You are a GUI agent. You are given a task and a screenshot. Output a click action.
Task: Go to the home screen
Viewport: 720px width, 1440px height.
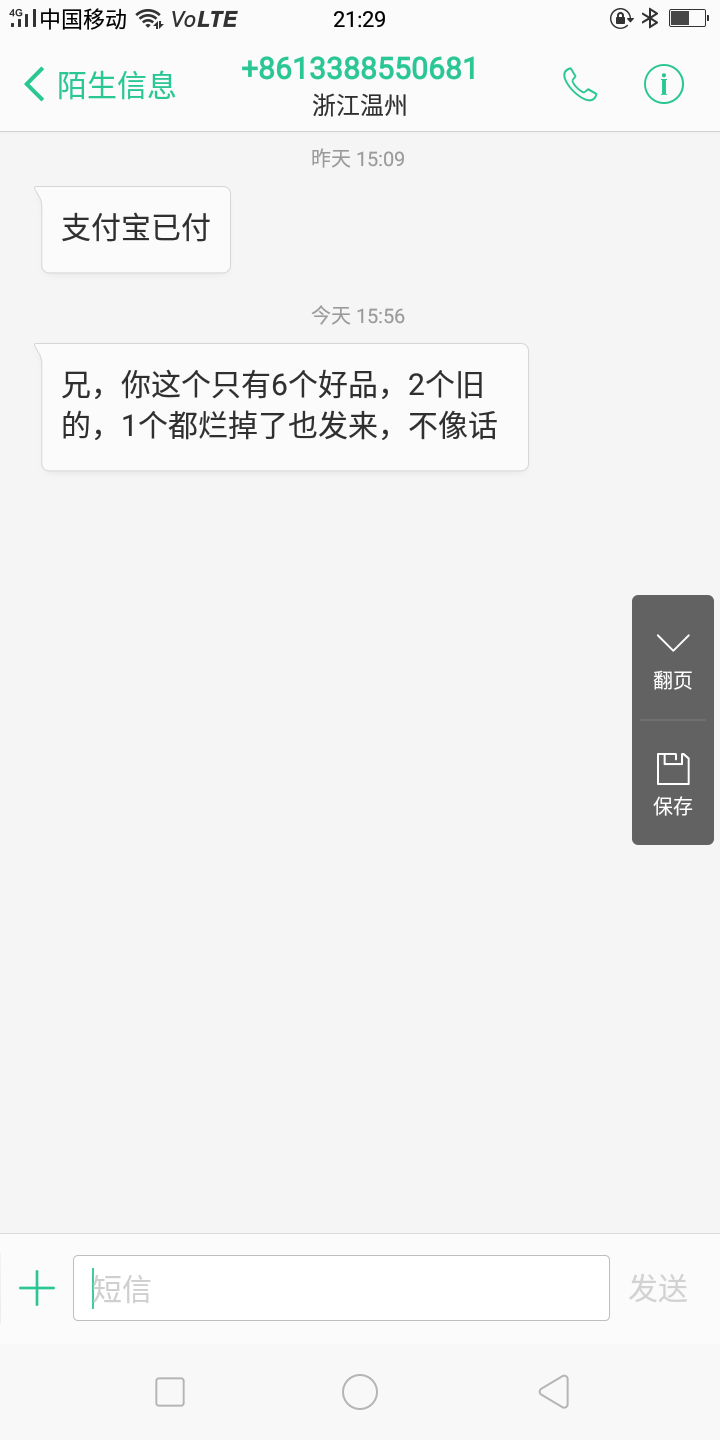tap(360, 1392)
